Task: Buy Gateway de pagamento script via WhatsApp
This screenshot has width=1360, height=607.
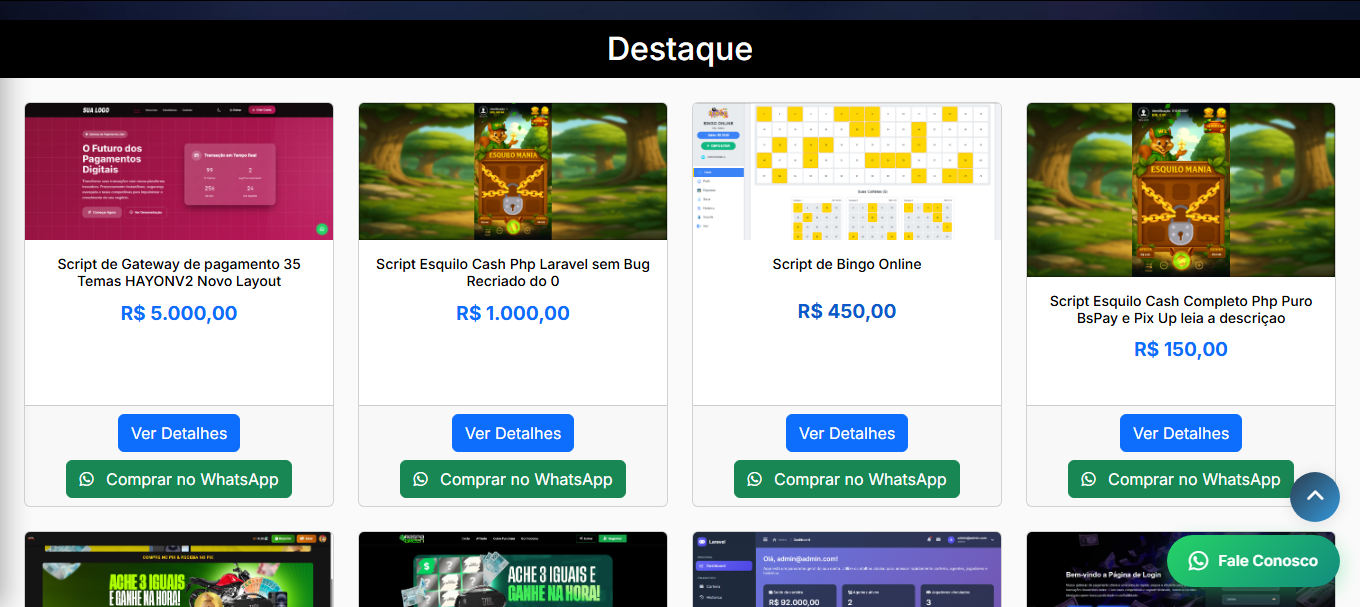Action: 179,479
